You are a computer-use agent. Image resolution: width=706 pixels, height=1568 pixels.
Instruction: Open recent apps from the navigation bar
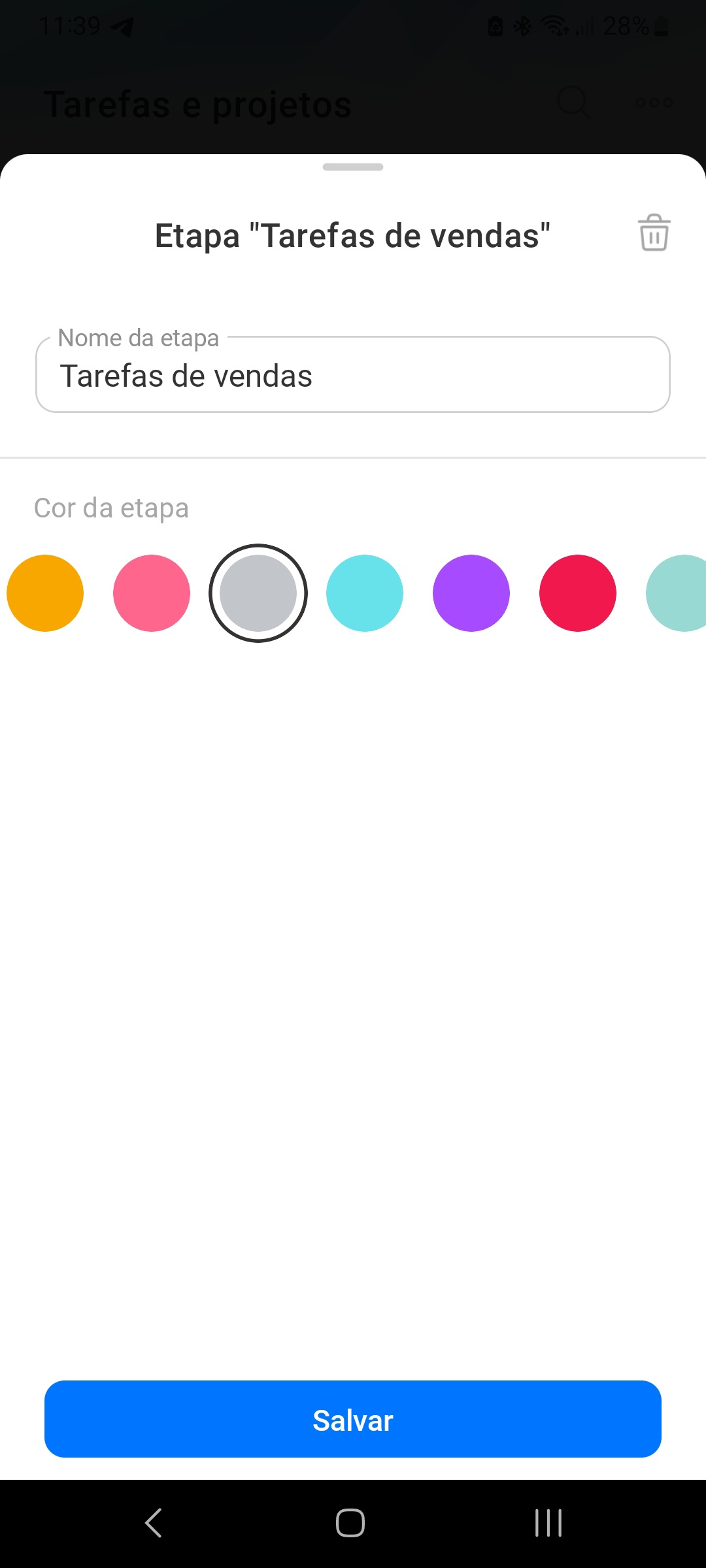click(548, 1523)
